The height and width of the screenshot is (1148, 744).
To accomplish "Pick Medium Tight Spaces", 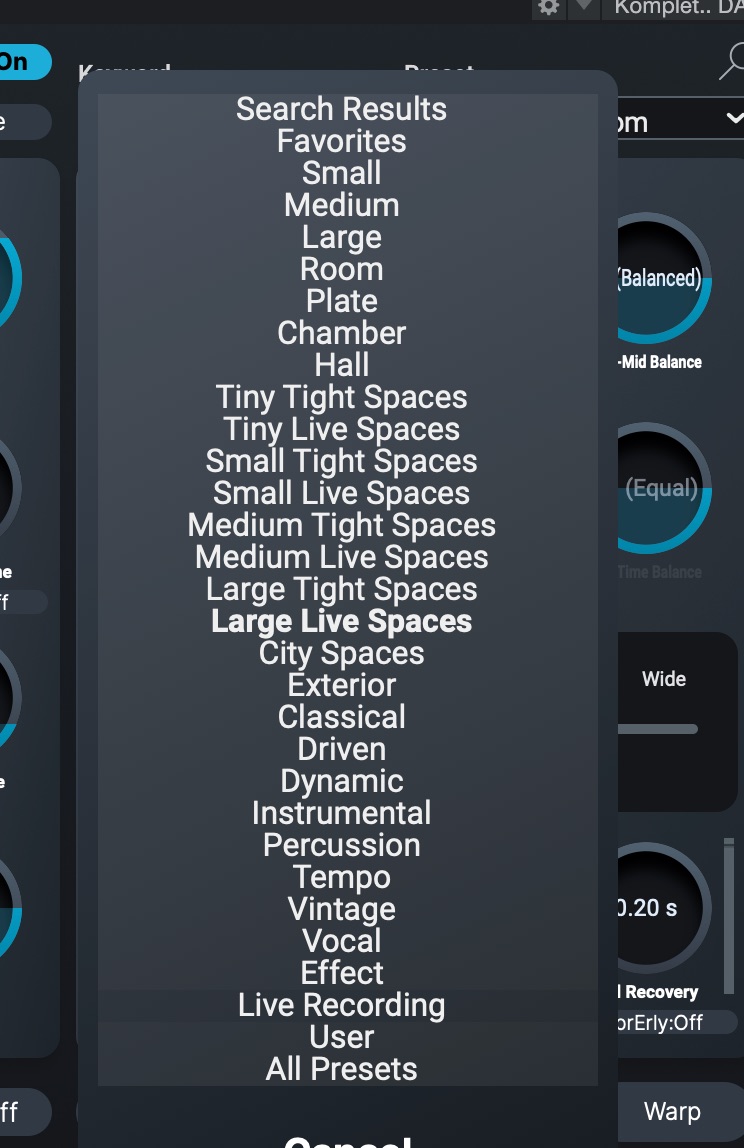I will pos(342,525).
